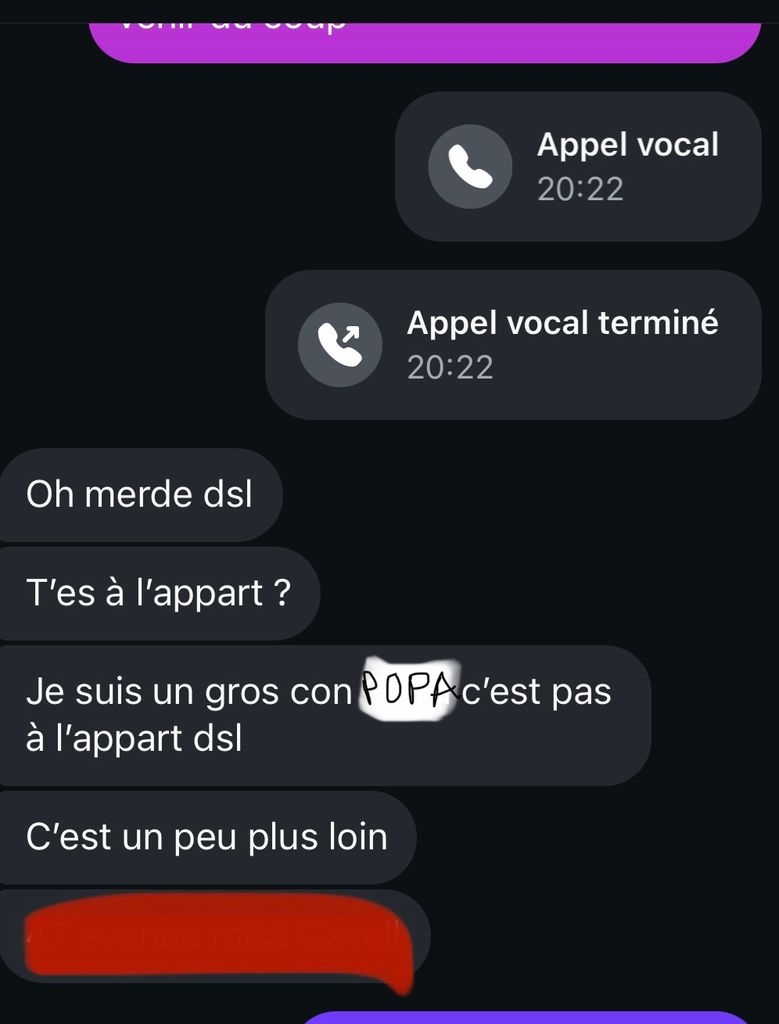Open the "Appel vocal terminé" call entry
Viewport: 779px width, 1024px height.
[x=513, y=344]
